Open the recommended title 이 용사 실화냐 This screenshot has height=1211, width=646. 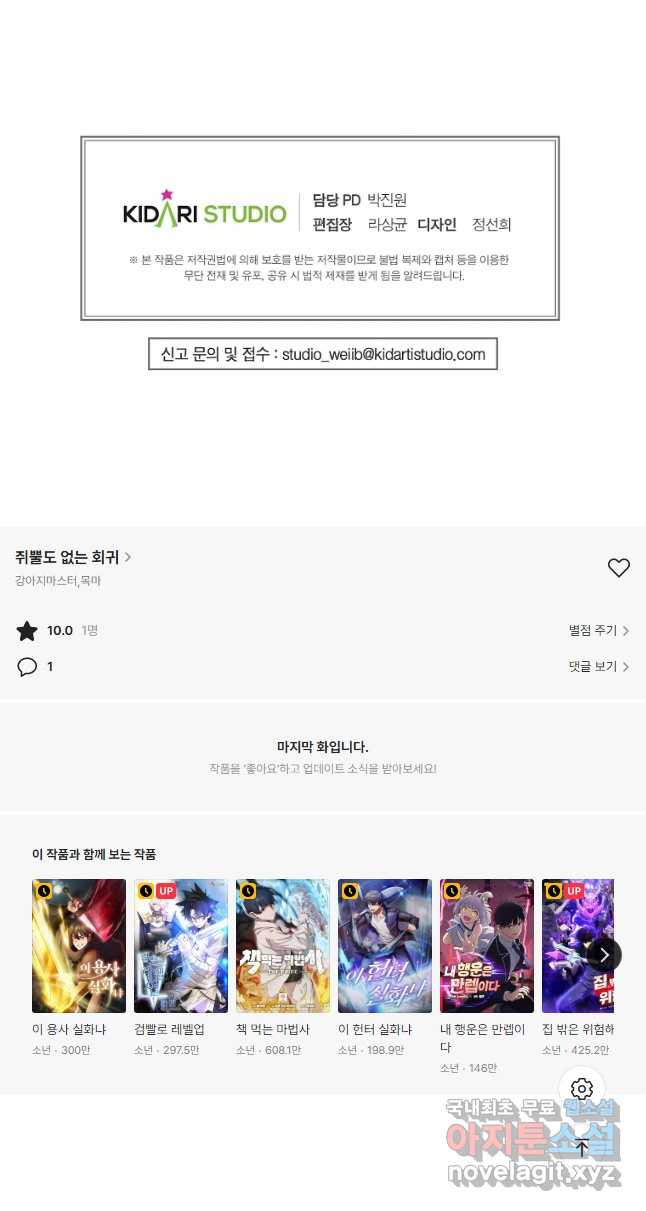pos(78,946)
